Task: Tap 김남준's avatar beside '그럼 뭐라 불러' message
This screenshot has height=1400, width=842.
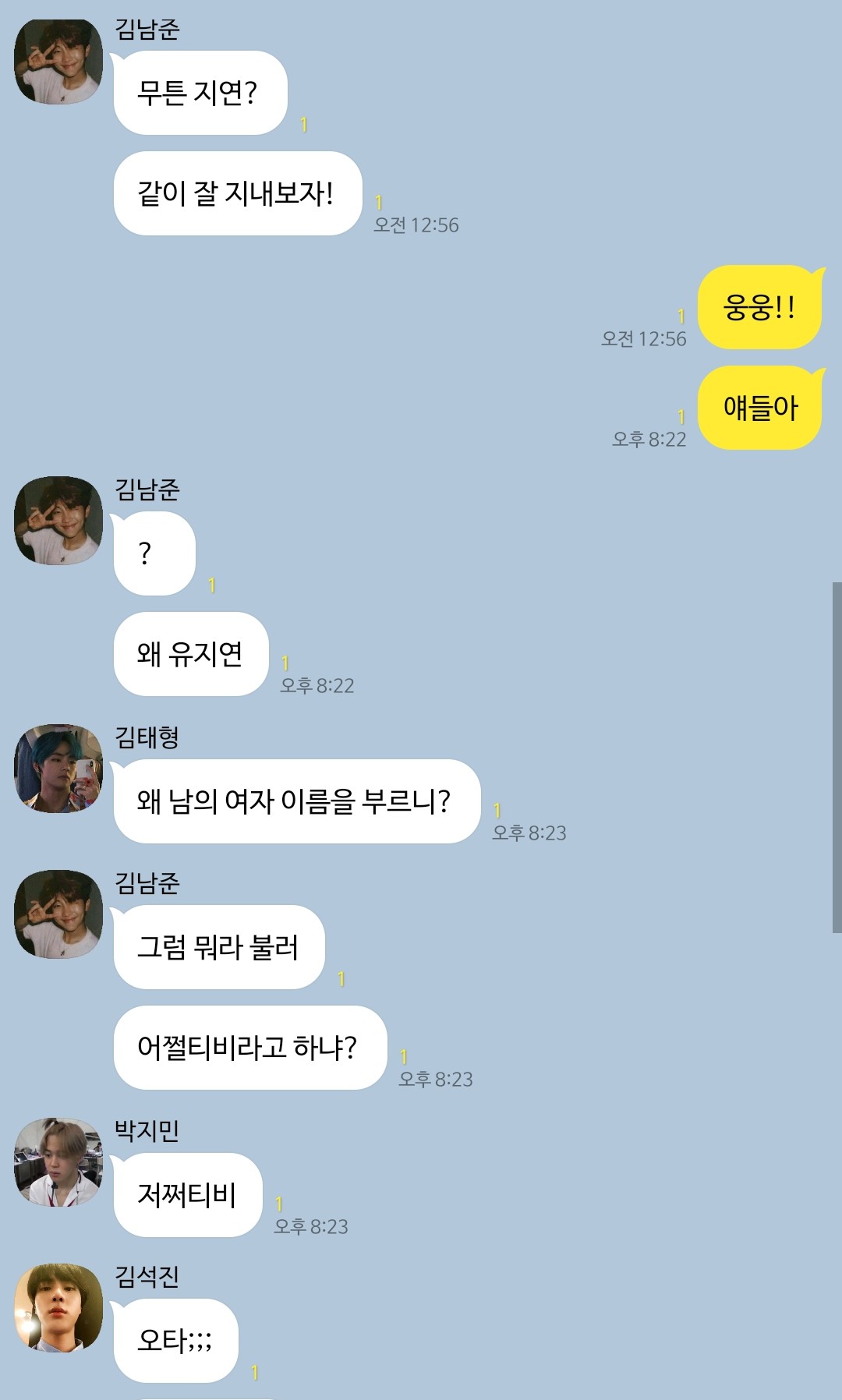Action: click(x=58, y=914)
